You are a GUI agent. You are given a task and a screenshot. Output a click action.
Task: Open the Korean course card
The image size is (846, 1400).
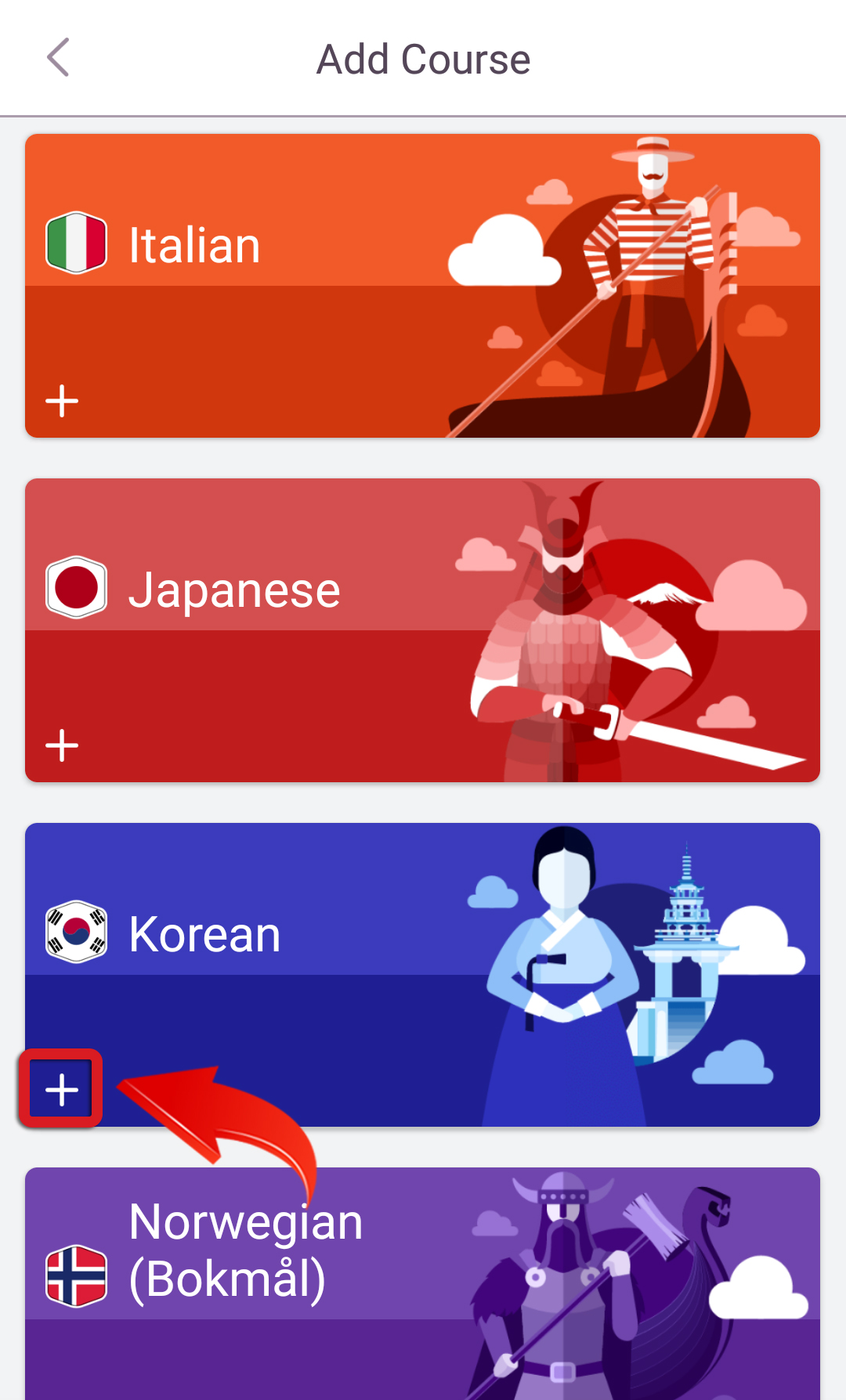pos(422,975)
